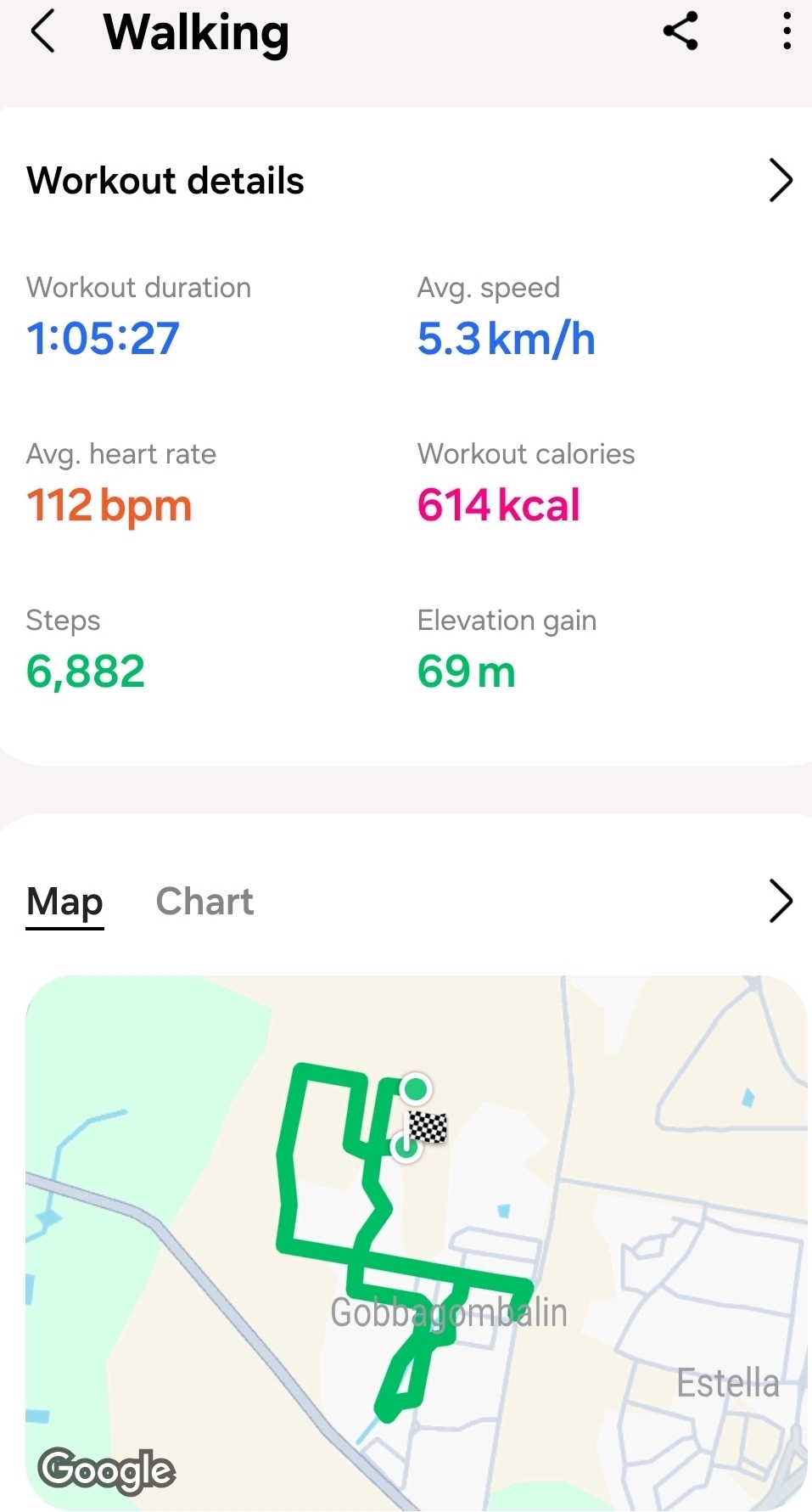
Task: Share this walking workout
Action: click(680, 32)
